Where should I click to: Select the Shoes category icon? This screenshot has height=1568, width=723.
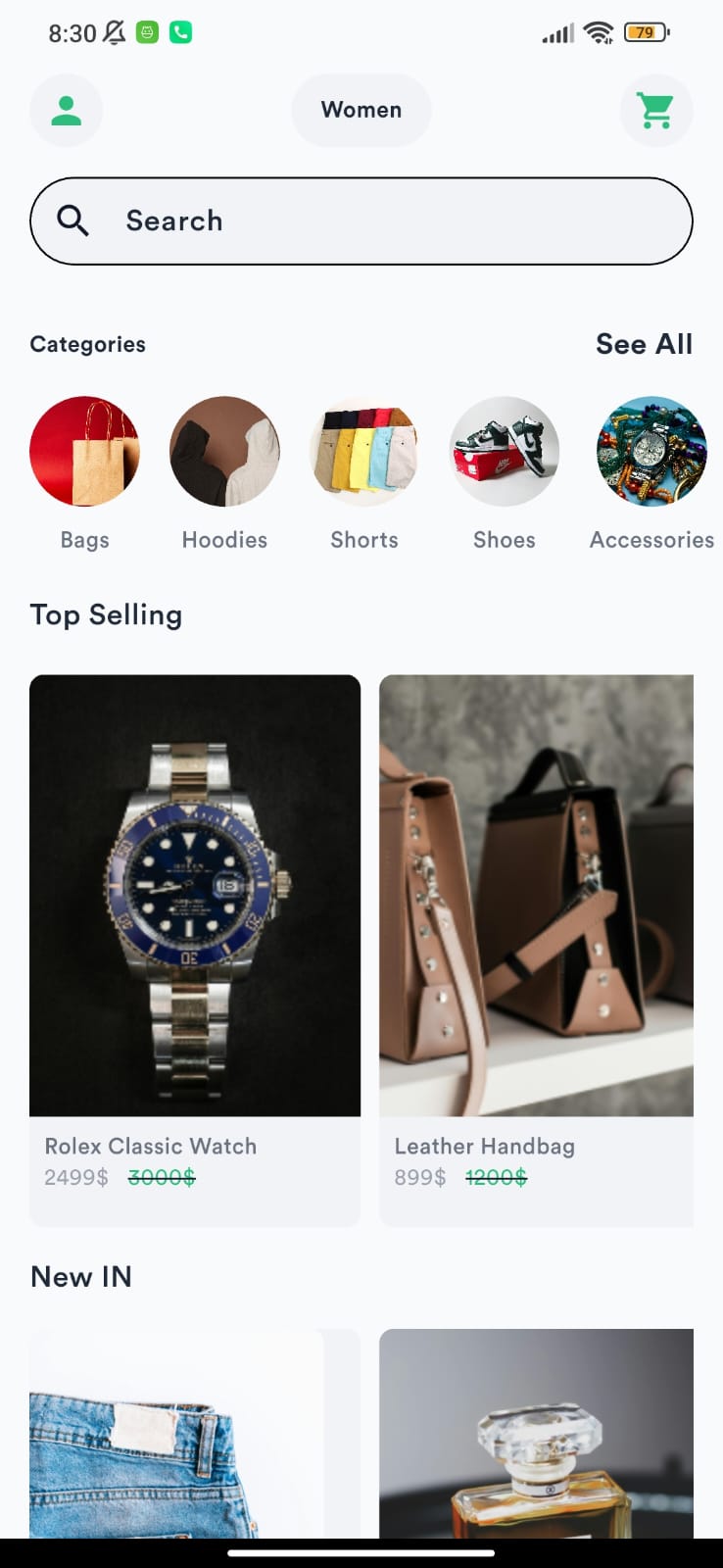coord(504,452)
